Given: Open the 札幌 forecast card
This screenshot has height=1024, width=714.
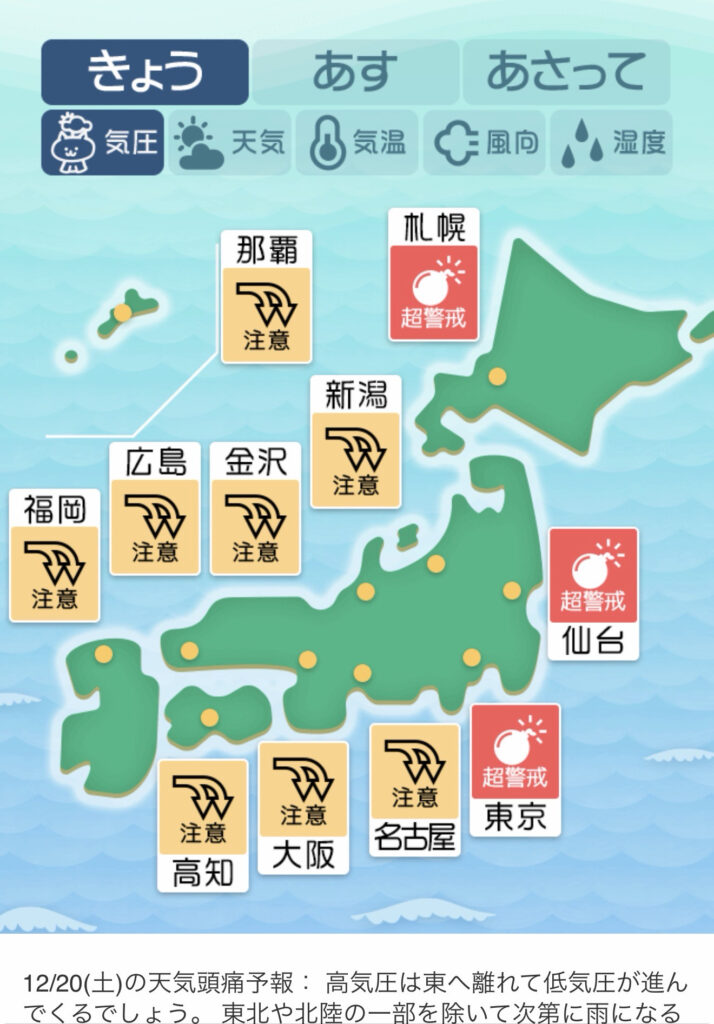Looking at the screenshot, I should click(x=434, y=275).
